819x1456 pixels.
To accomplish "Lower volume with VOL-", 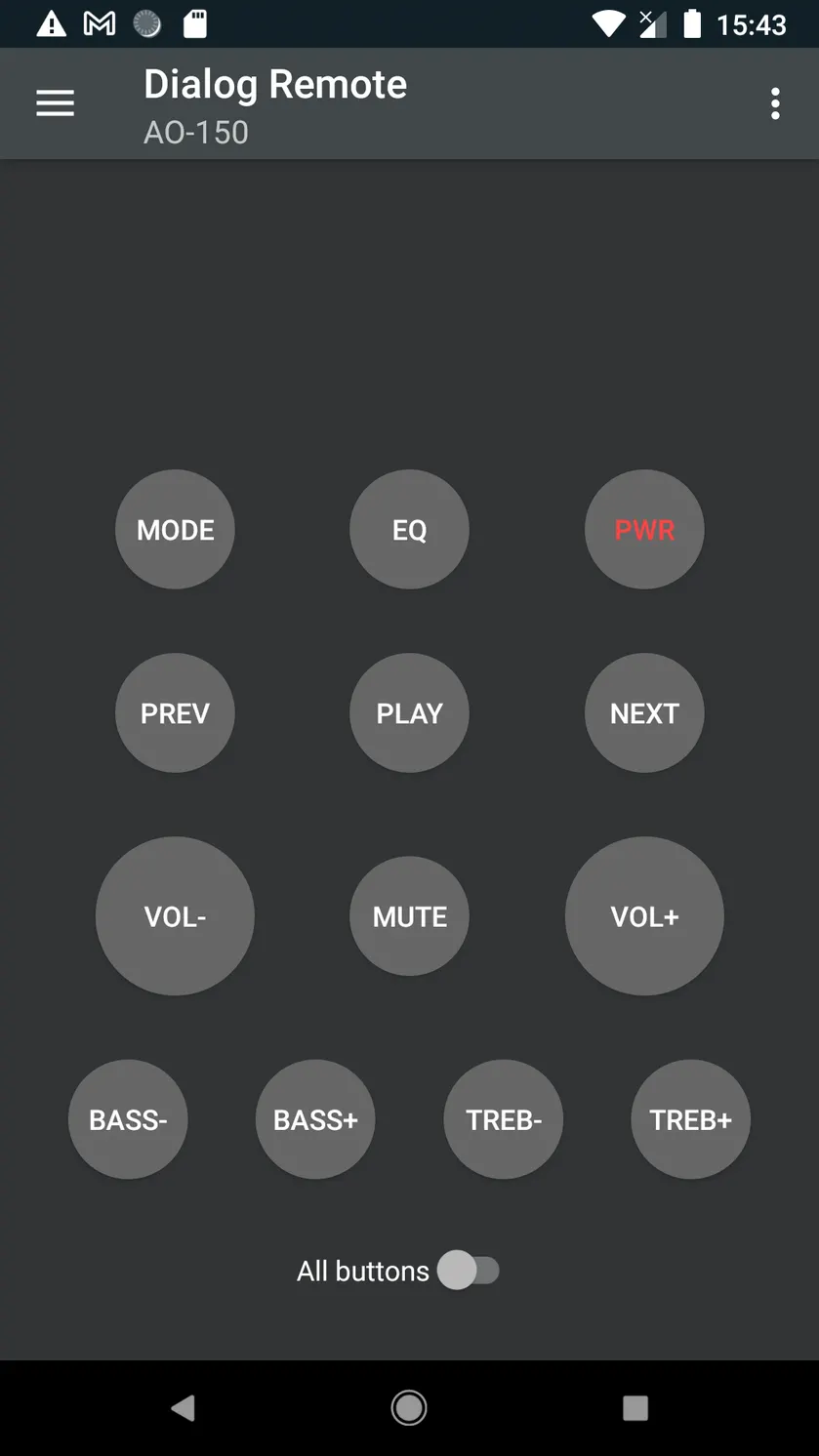I will coord(175,916).
